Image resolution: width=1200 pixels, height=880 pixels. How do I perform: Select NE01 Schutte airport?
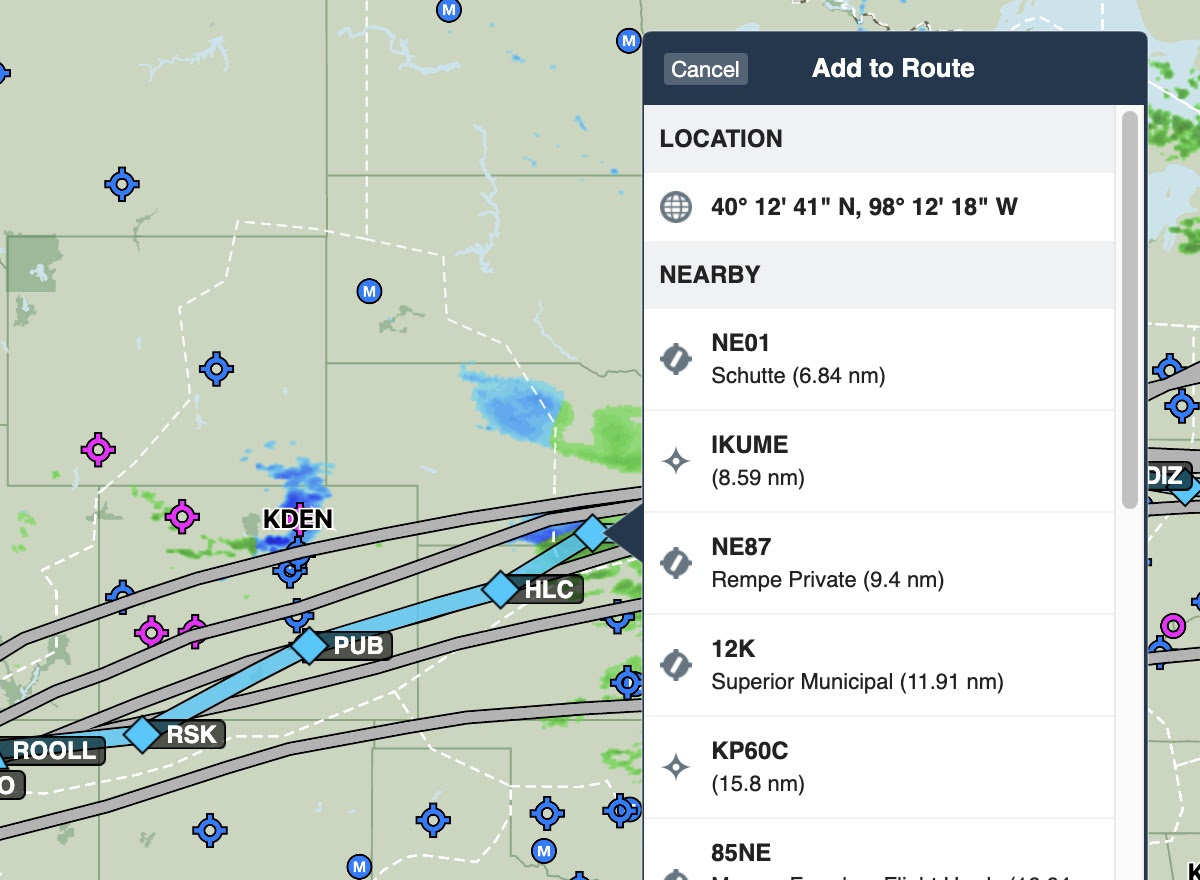878,359
